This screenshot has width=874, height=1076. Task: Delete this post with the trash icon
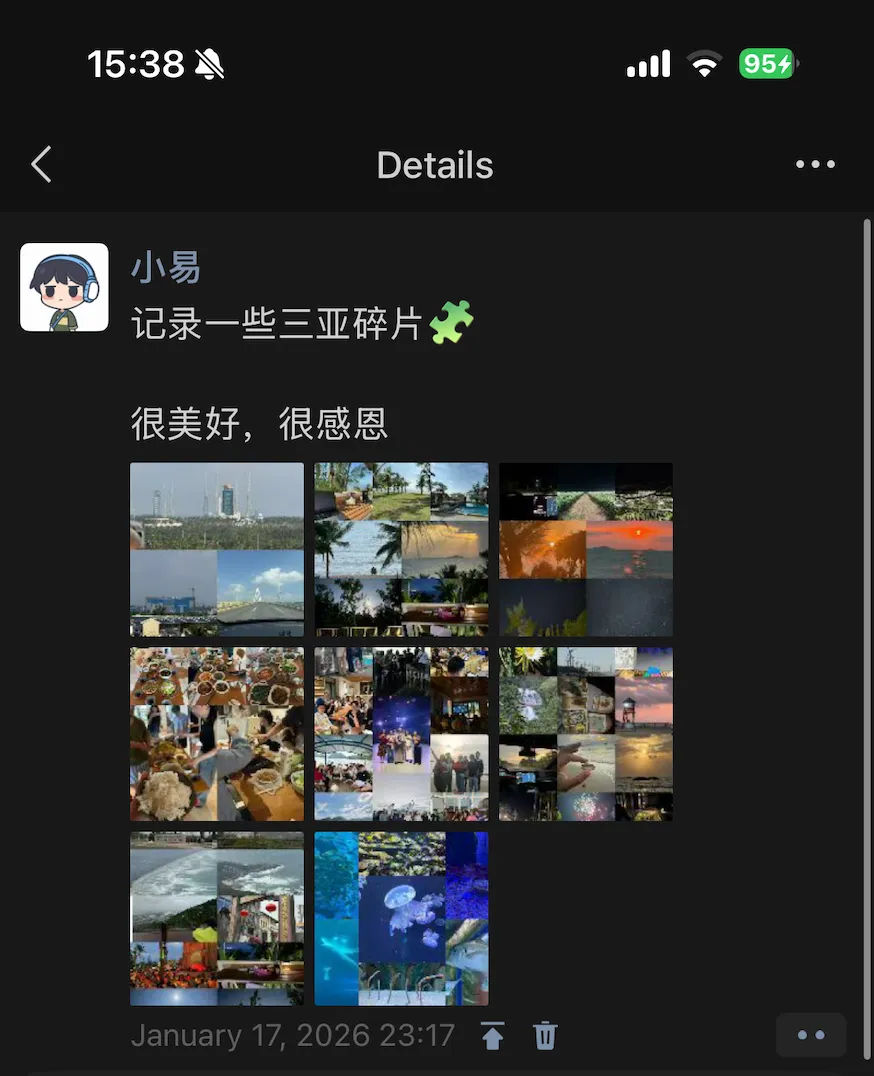pos(544,1036)
